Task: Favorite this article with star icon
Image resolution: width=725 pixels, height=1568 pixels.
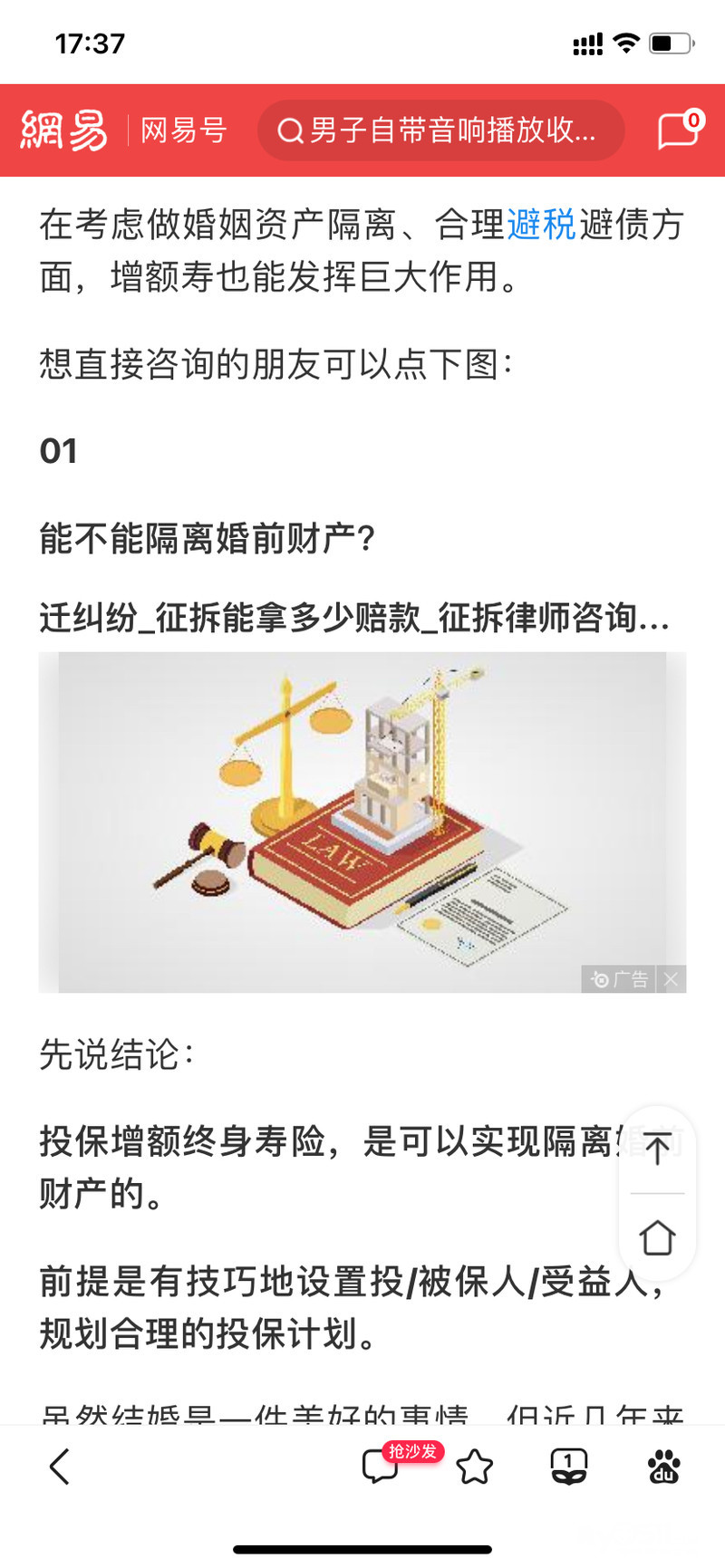Action: coord(474,1466)
